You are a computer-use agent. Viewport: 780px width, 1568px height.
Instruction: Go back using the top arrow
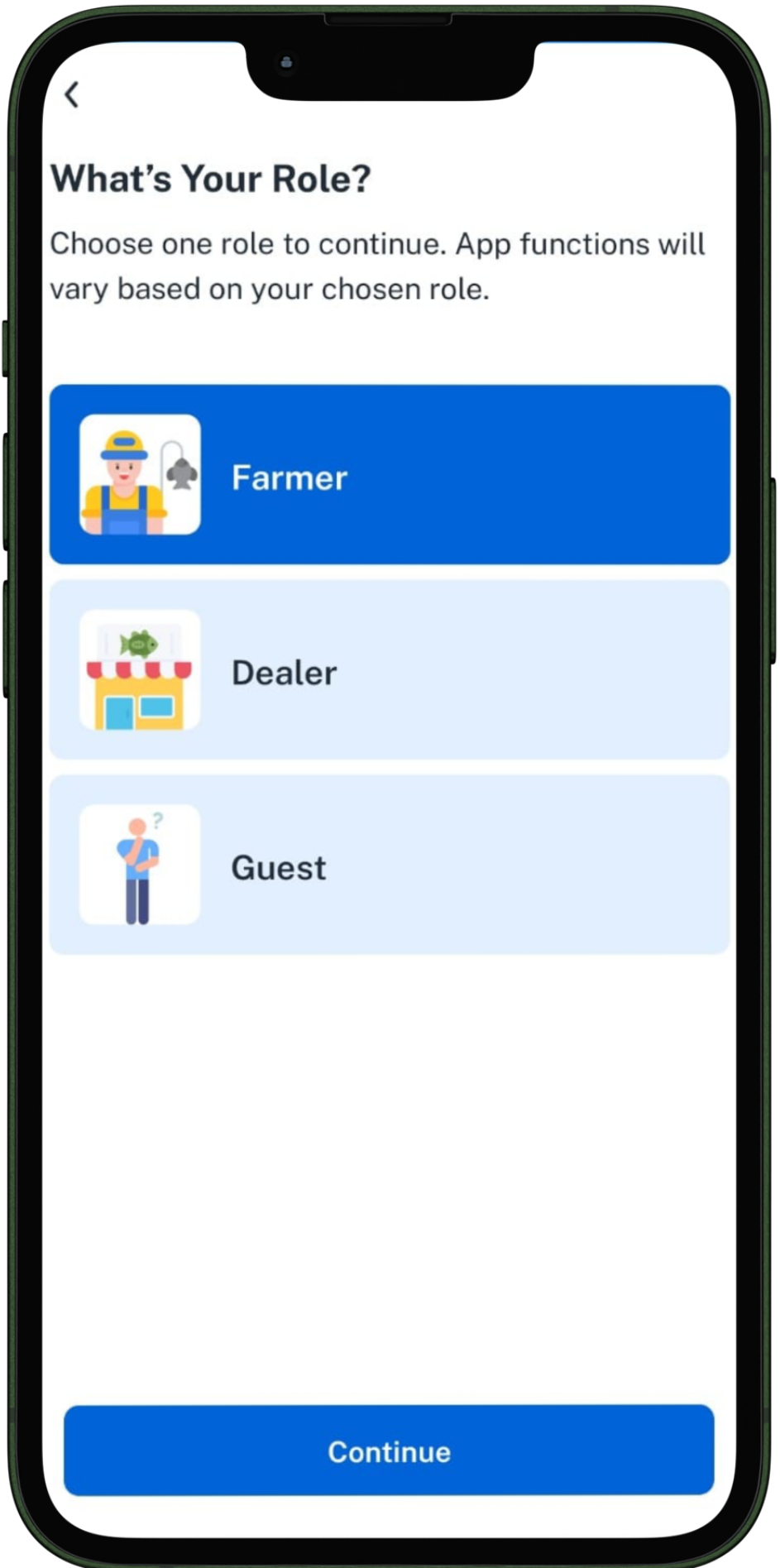(73, 94)
